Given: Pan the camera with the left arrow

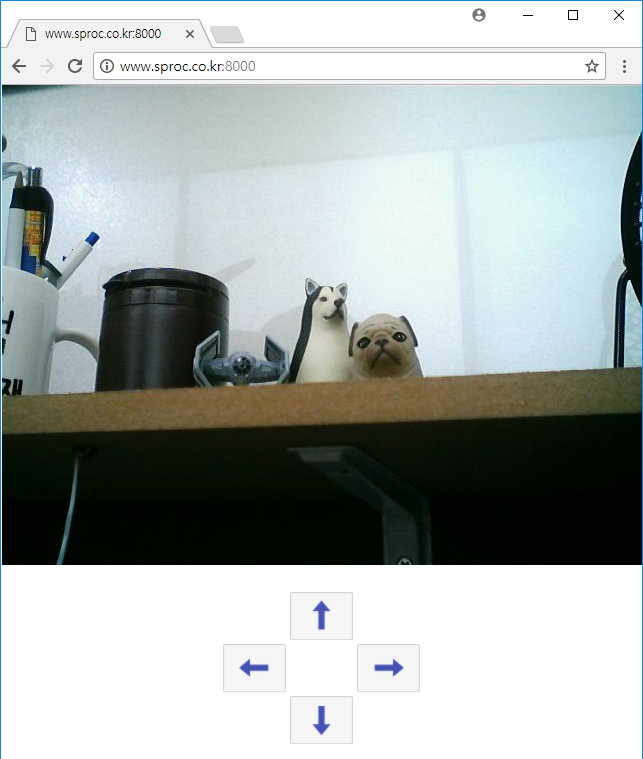Looking at the screenshot, I should click(x=254, y=668).
